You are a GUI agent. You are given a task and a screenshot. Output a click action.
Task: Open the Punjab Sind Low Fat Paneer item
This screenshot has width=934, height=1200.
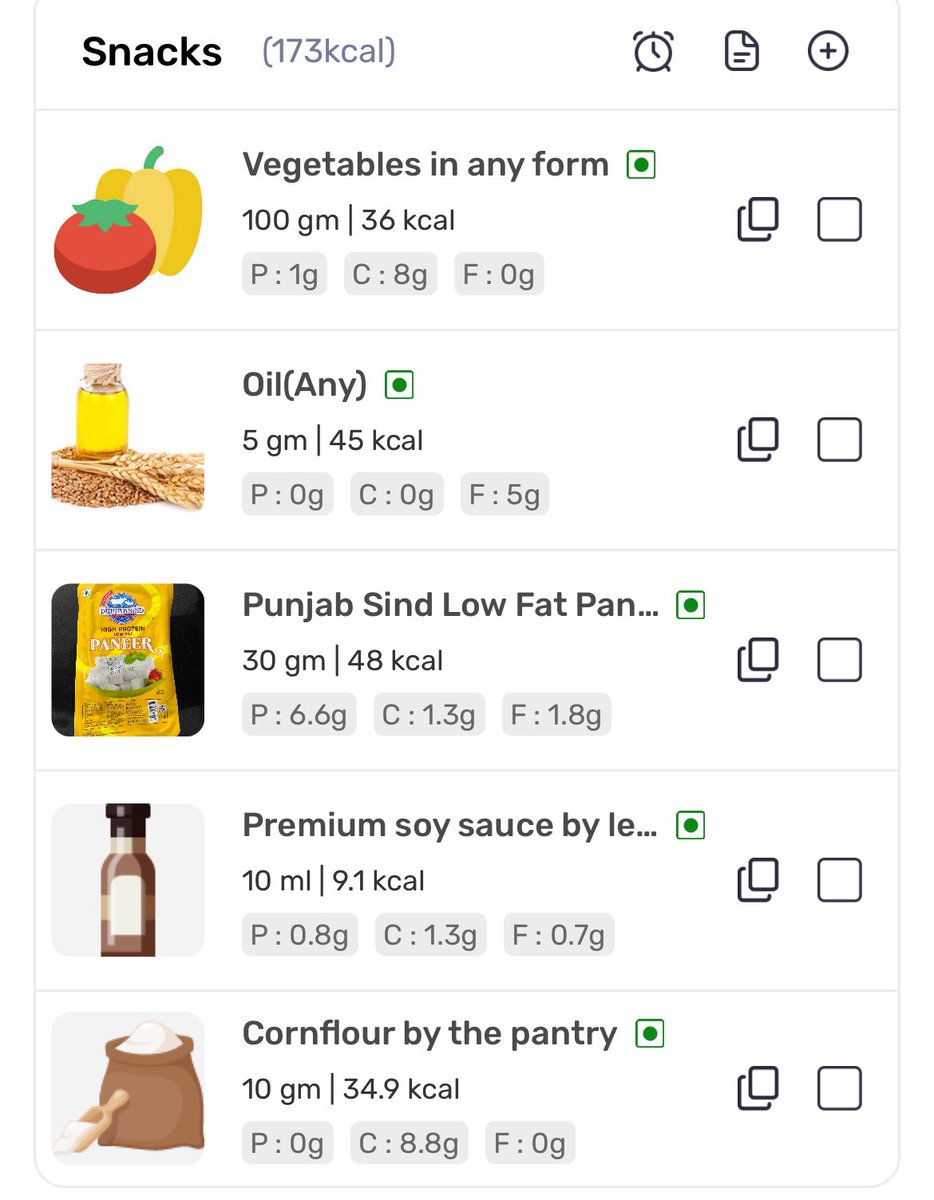pos(450,605)
